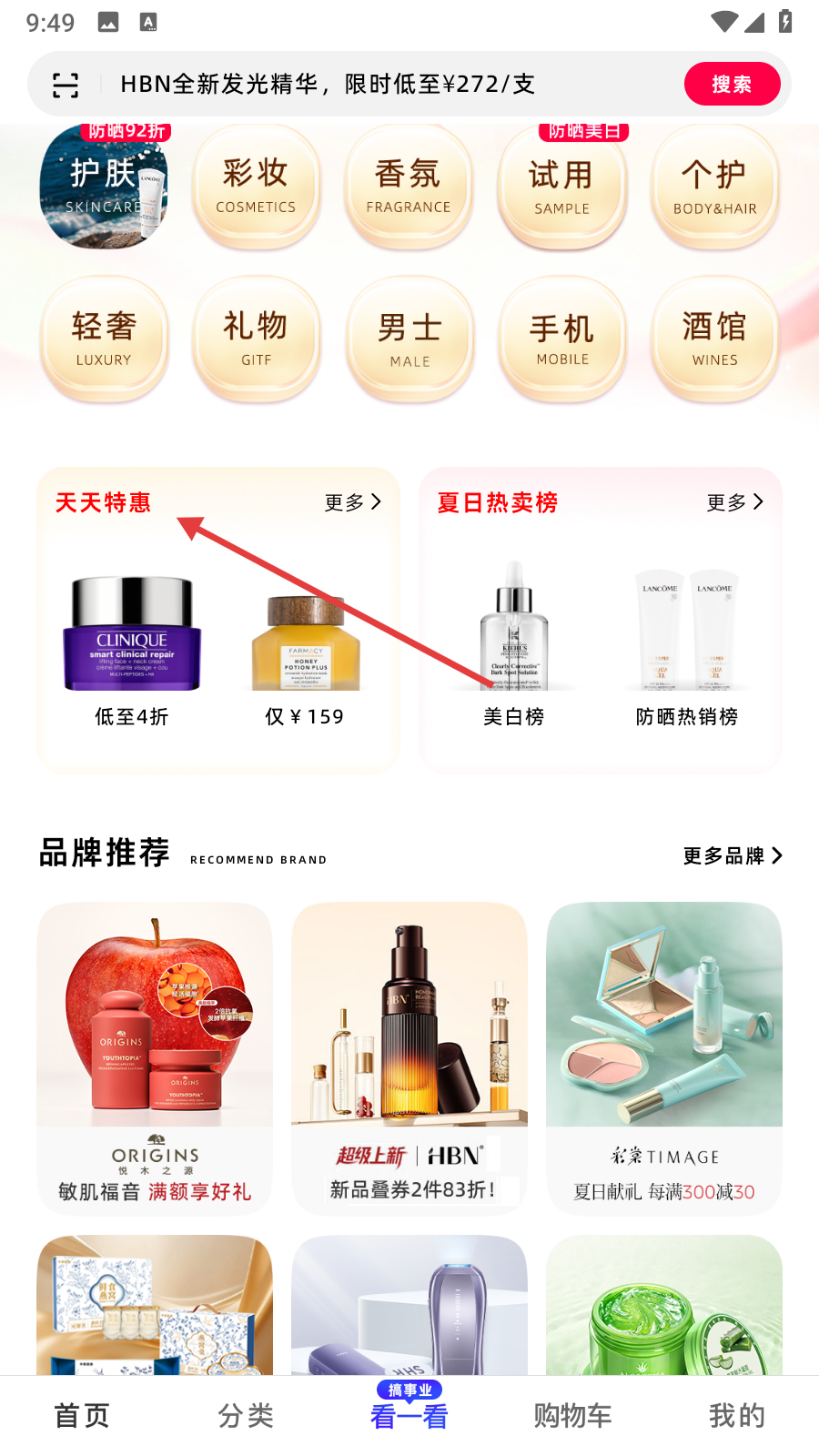Tap the red 搜索 button
This screenshot has width=819, height=1456.
coord(732,84)
